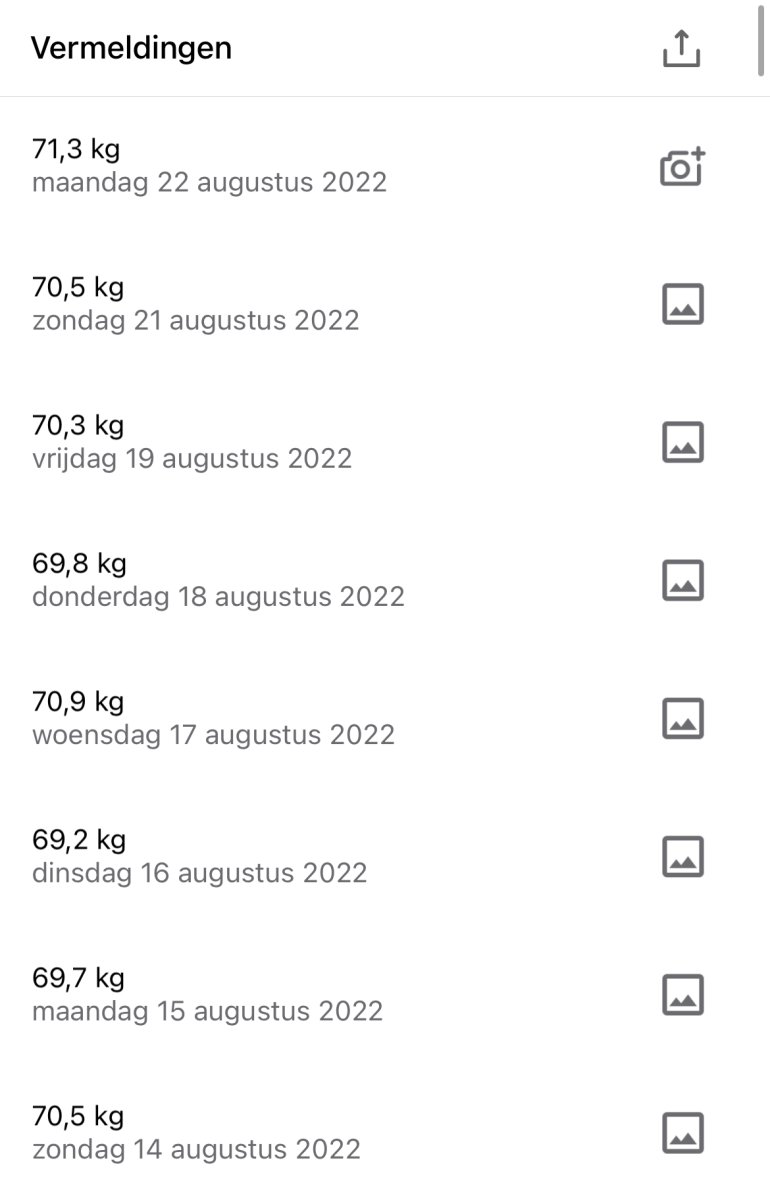Click the image icon beside woensdag 17 augustus
Viewport: 770px width, 1200px height.
(682, 718)
